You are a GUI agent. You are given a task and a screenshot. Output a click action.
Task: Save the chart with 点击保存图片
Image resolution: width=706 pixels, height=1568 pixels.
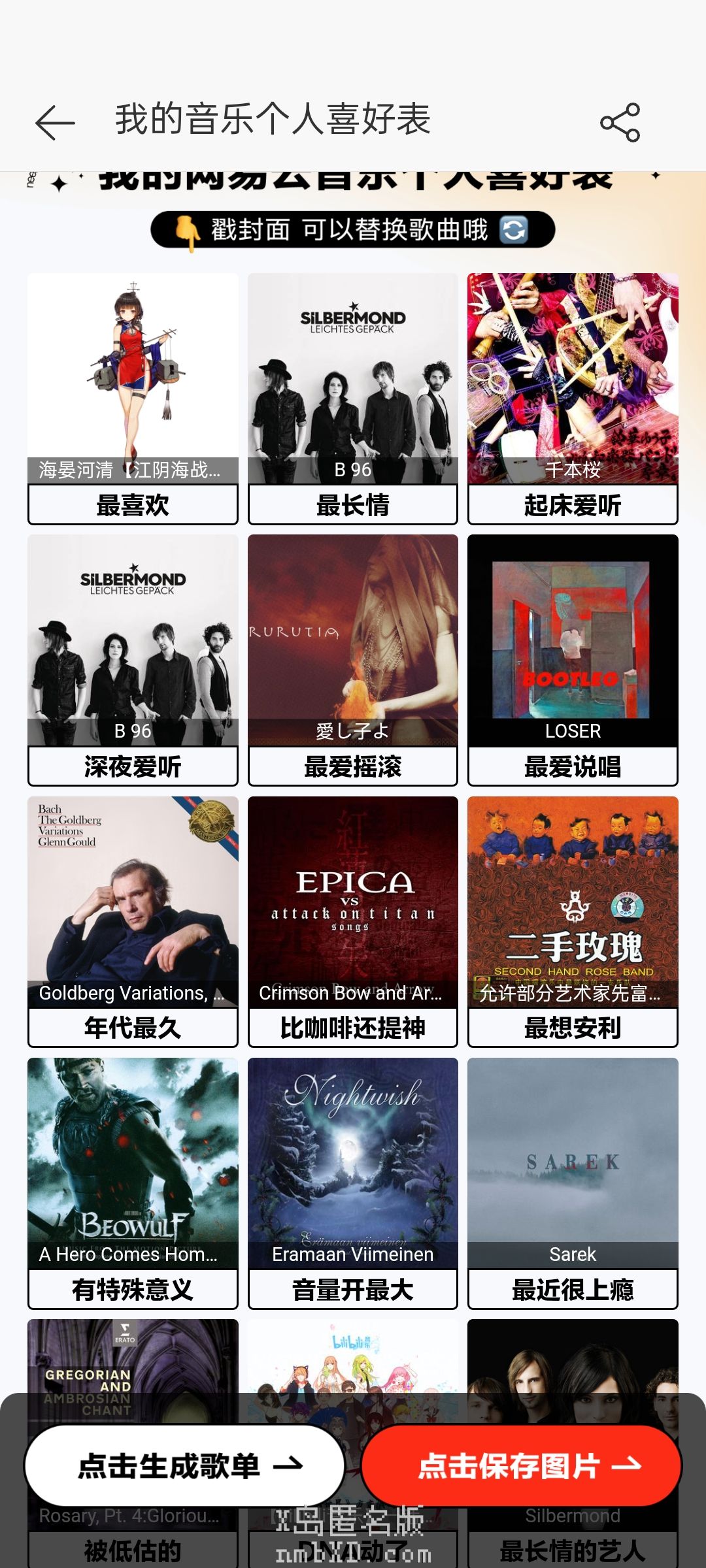click(x=521, y=1465)
